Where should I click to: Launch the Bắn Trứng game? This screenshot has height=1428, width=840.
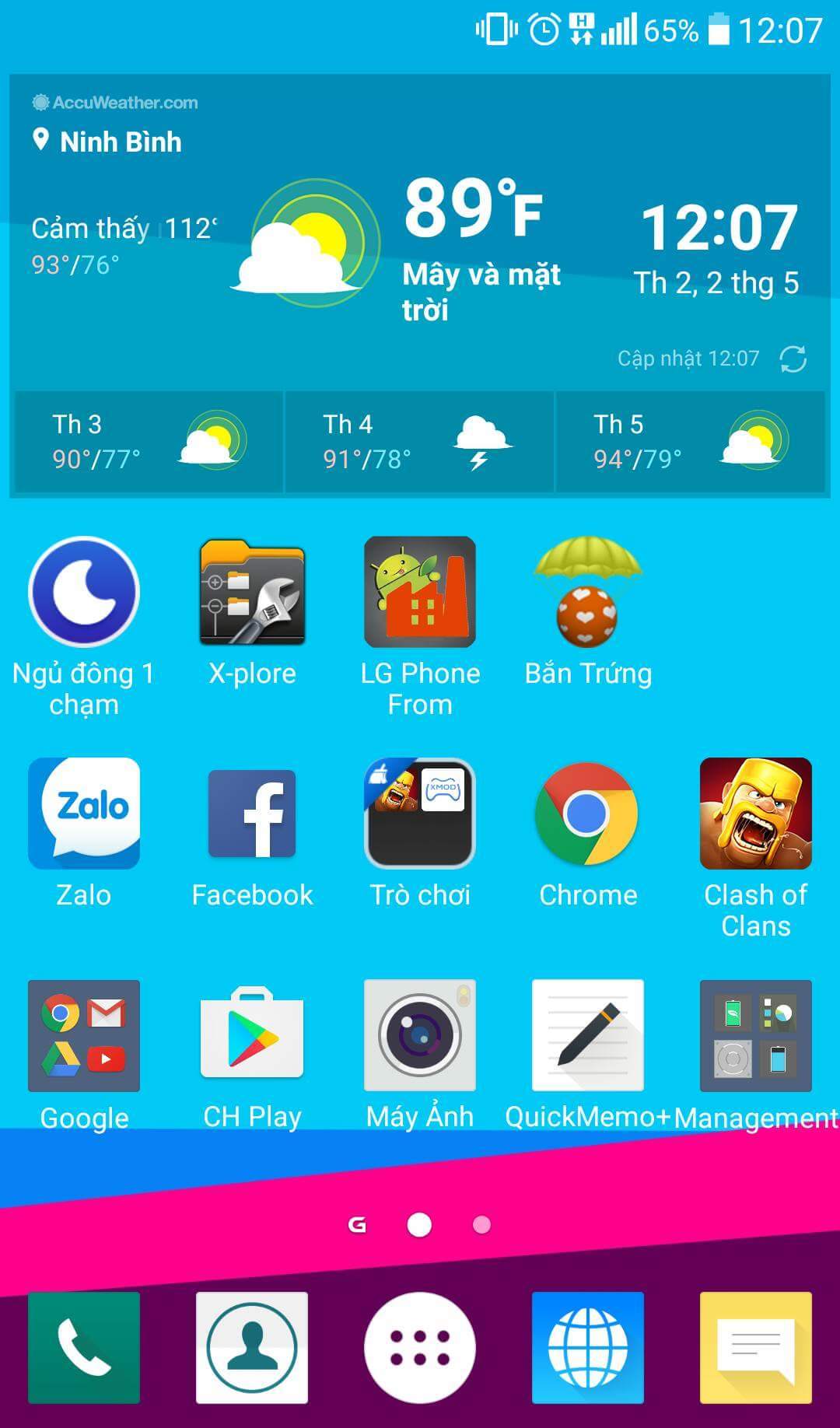[x=588, y=593]
